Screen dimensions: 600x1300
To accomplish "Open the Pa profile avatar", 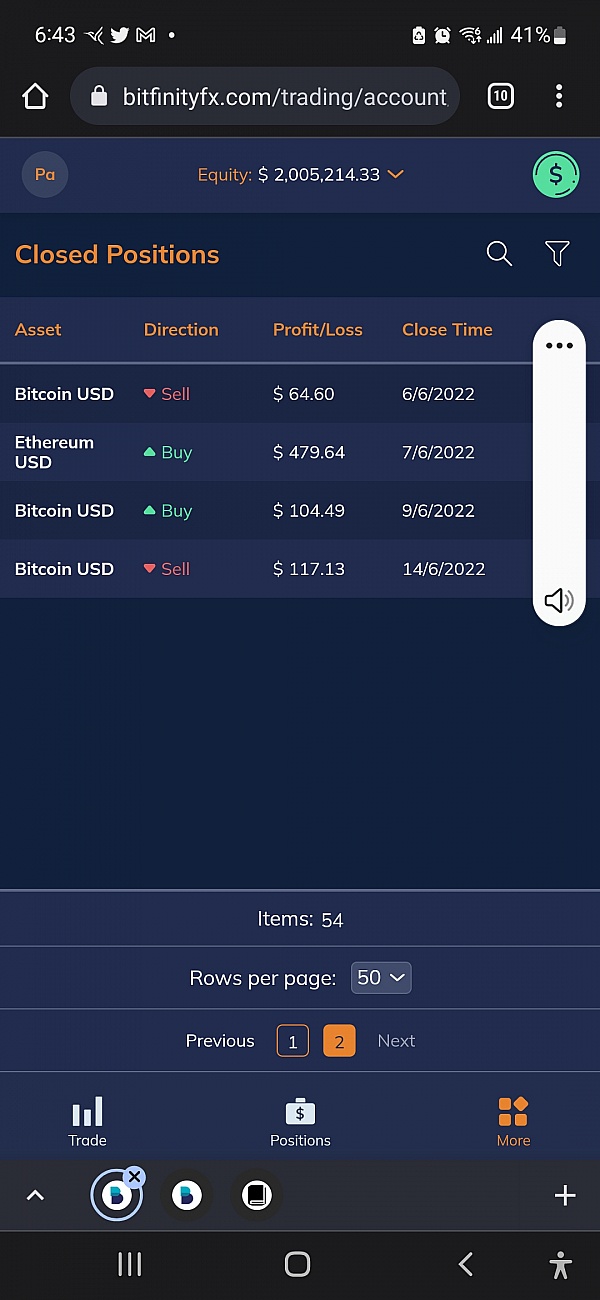I will [x=45, y=174].
